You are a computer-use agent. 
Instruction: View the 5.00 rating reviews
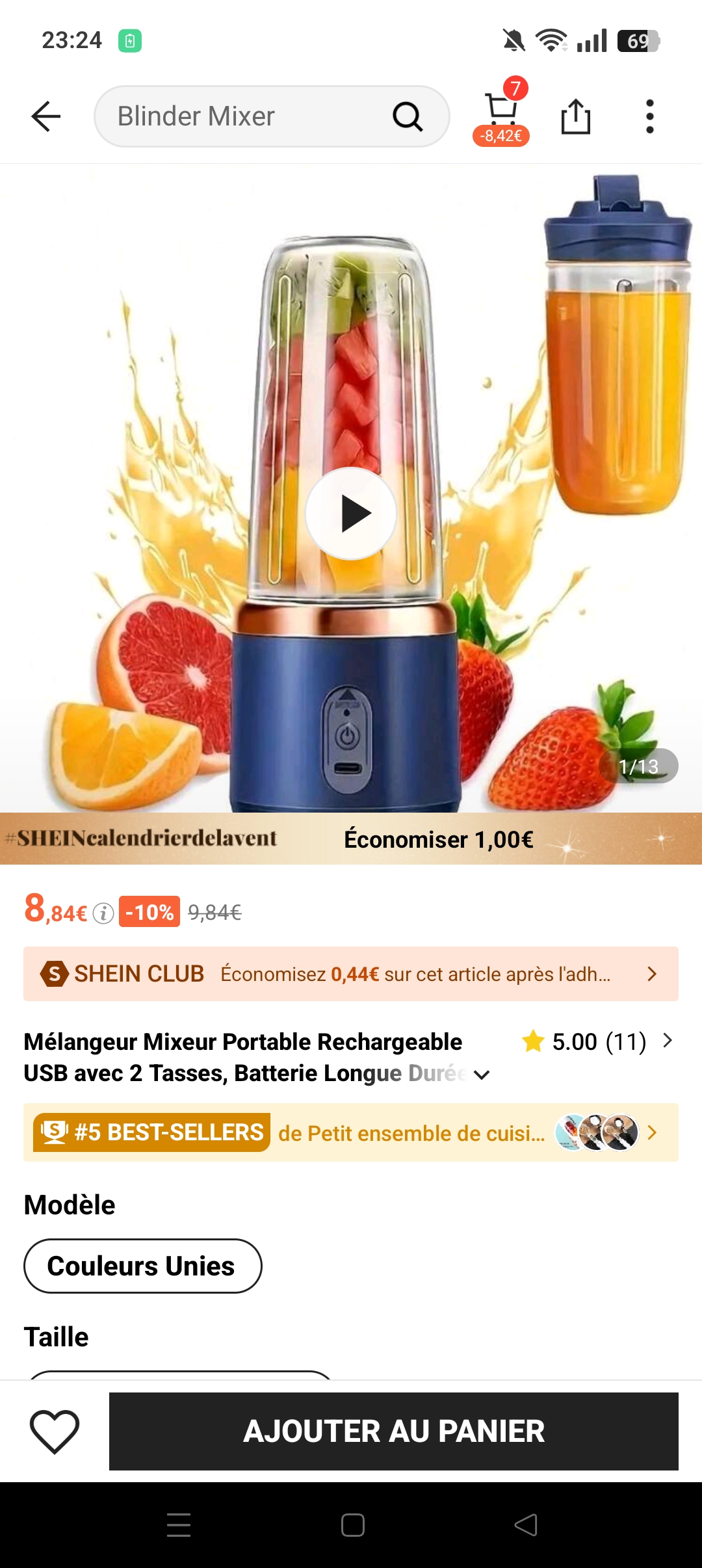pyautogui.click(x=597, y=1041)
